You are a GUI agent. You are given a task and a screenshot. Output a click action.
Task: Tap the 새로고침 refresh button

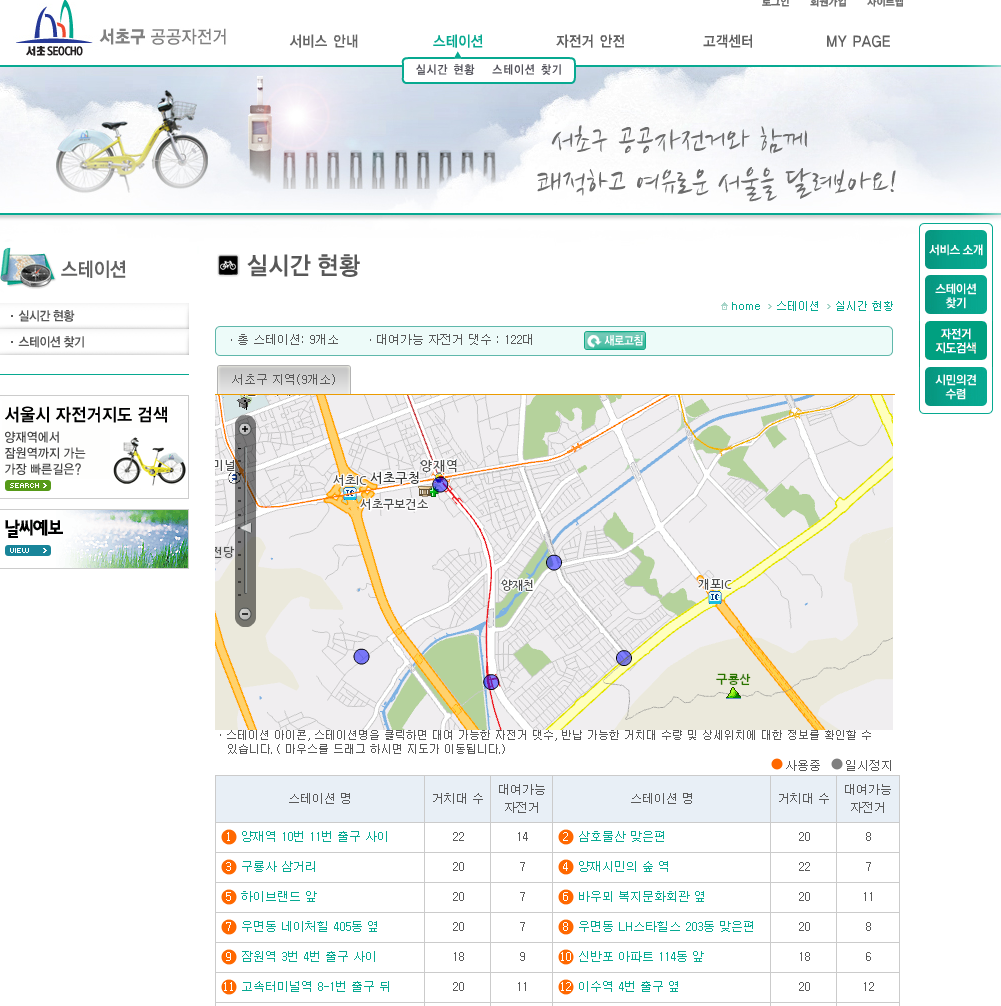pos(615,341)
